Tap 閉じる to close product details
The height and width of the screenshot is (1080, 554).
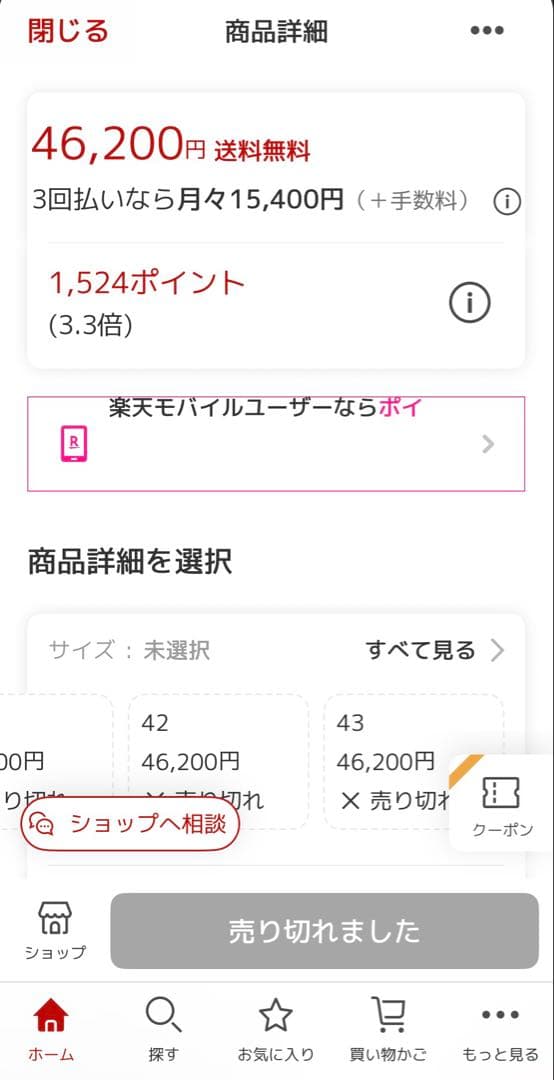click(68, 32)
